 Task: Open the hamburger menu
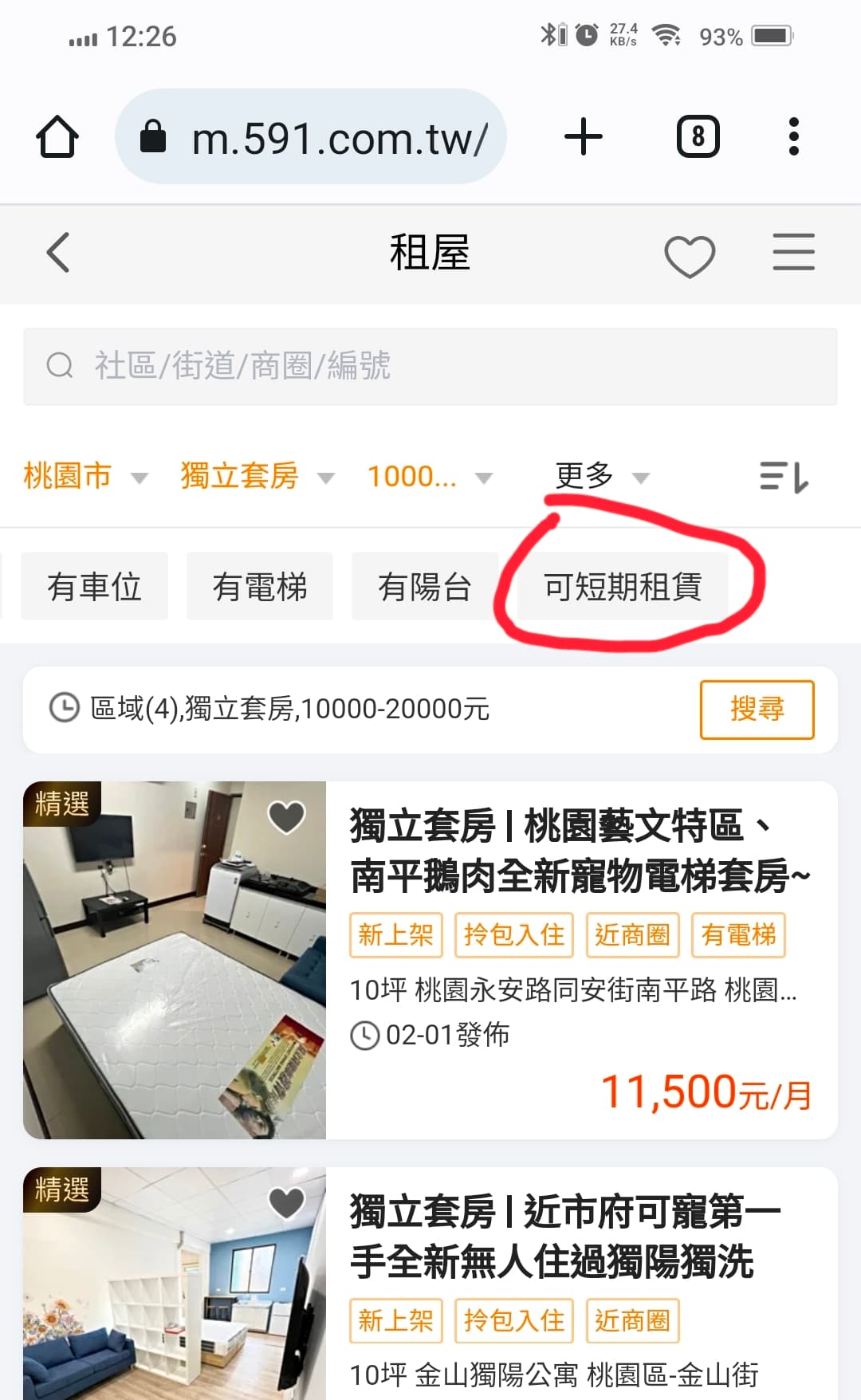pyautogui.click(x=793, y=253)
